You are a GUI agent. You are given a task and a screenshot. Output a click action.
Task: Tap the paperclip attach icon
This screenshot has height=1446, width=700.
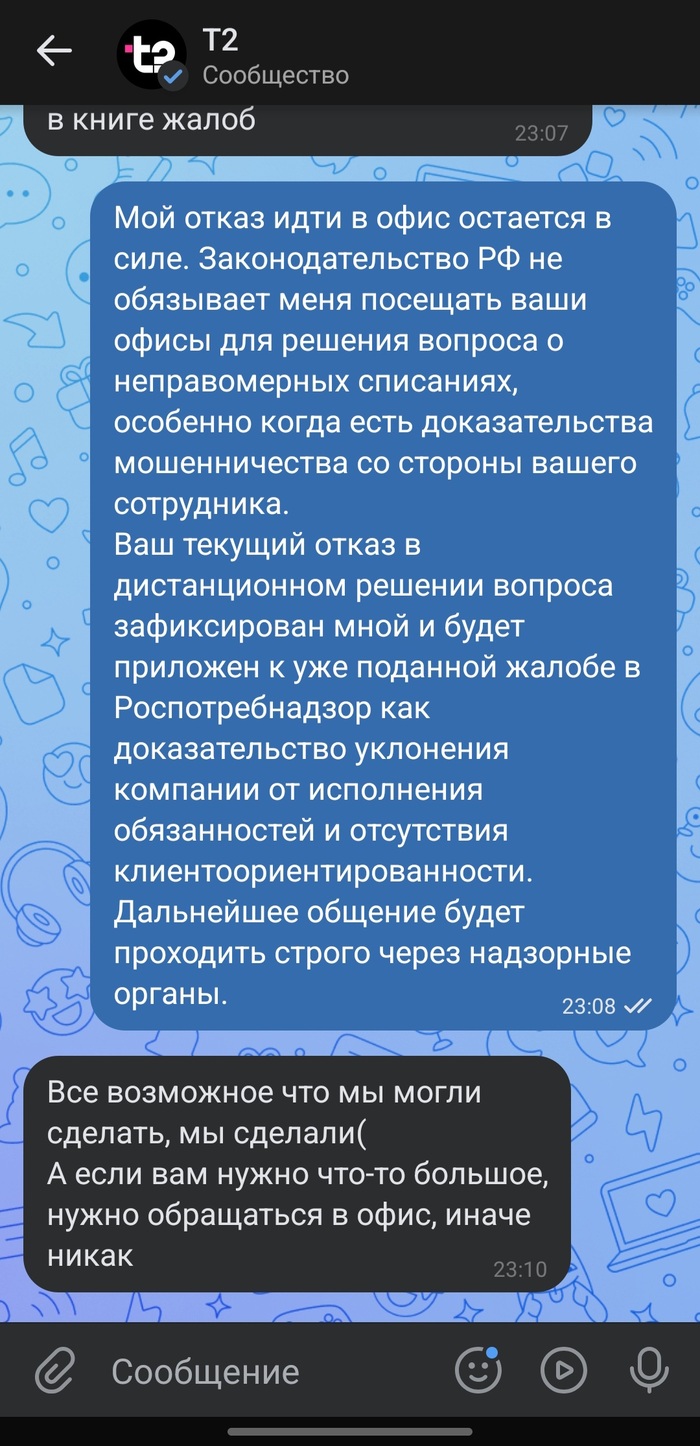(x=55, y=1370)
